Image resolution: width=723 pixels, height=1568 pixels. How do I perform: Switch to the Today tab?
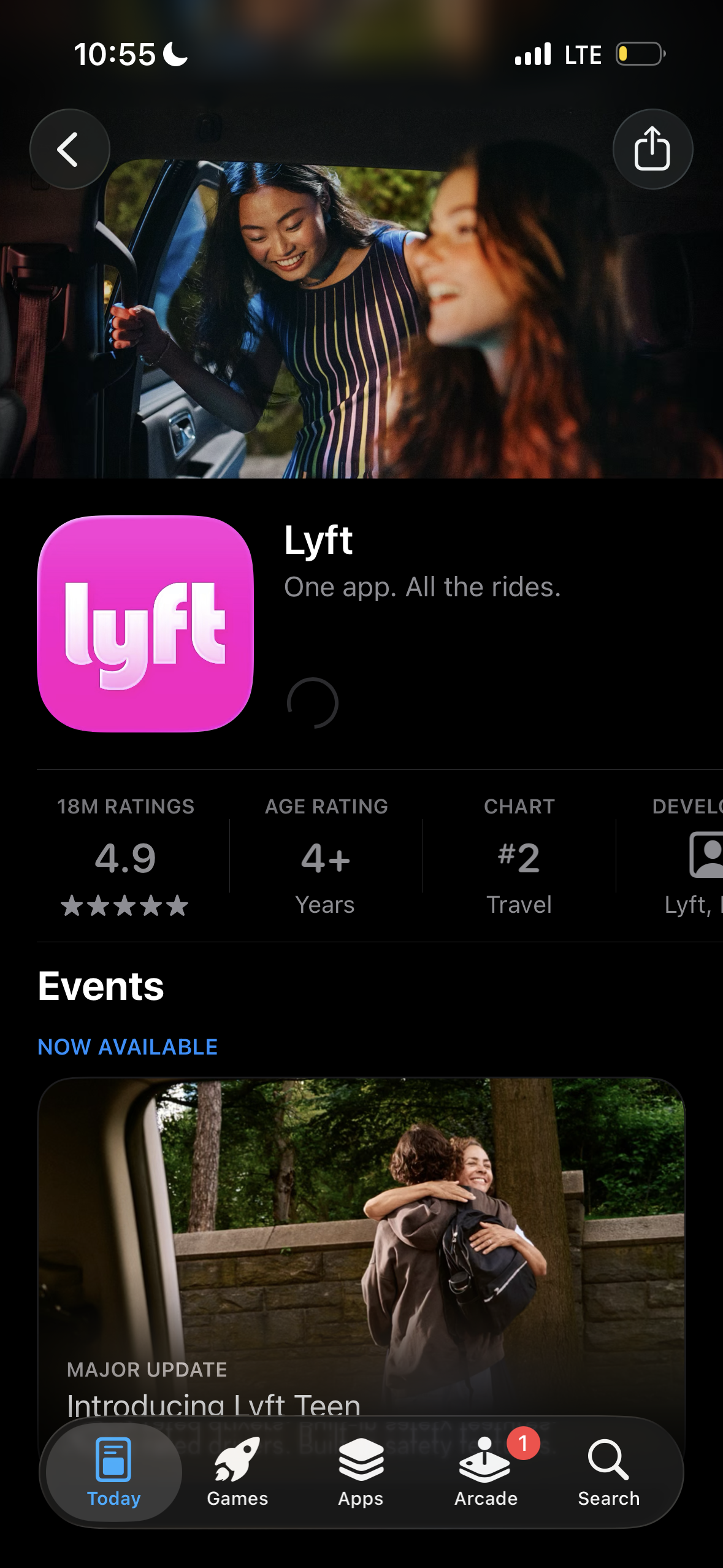[x=114, y=1472]
